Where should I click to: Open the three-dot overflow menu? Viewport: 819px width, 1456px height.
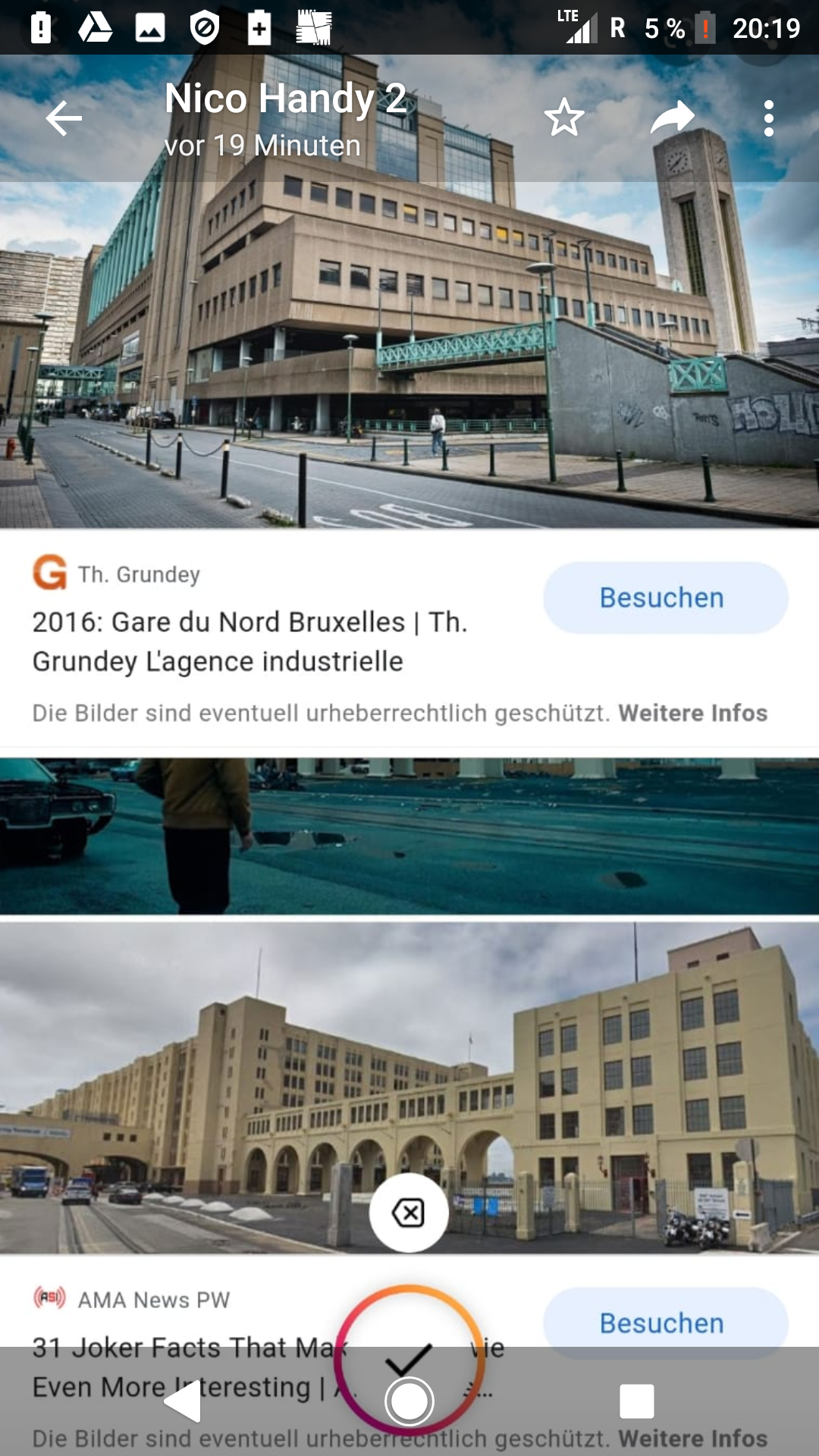(769, 118)
